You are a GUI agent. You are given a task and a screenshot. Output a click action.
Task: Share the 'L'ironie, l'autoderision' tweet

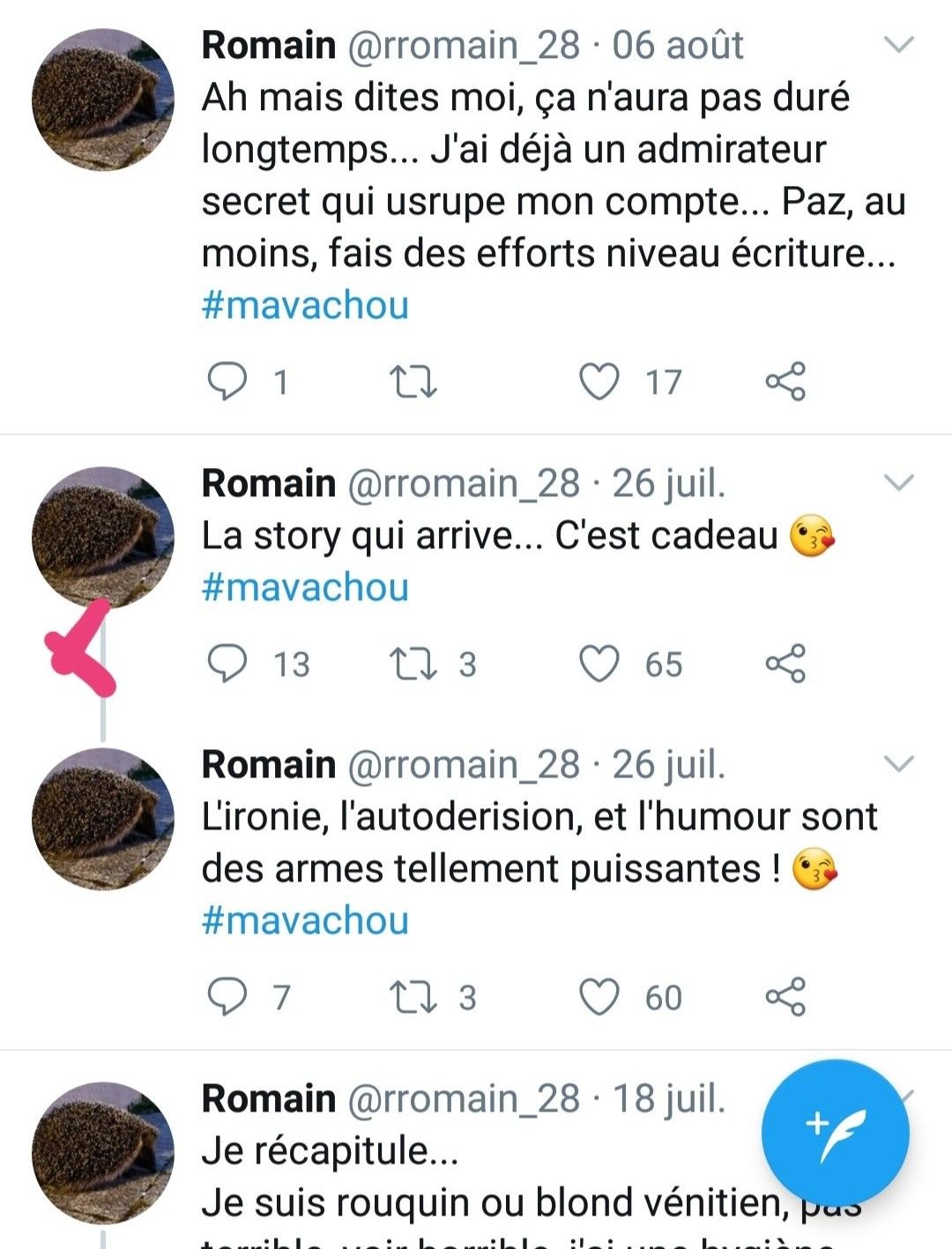click(x=785, y=997)
